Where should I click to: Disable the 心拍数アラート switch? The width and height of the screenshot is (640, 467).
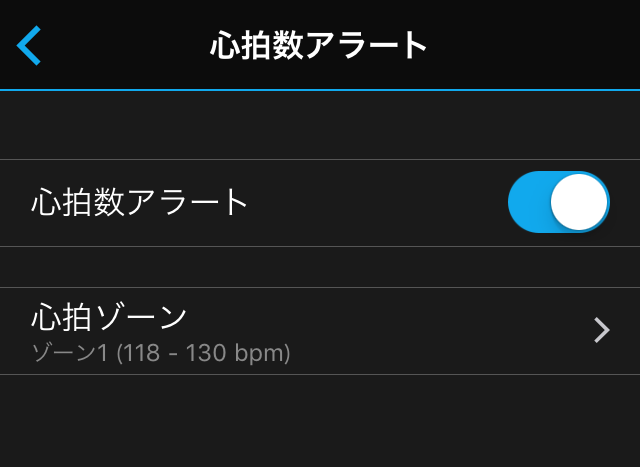point(558,202)
